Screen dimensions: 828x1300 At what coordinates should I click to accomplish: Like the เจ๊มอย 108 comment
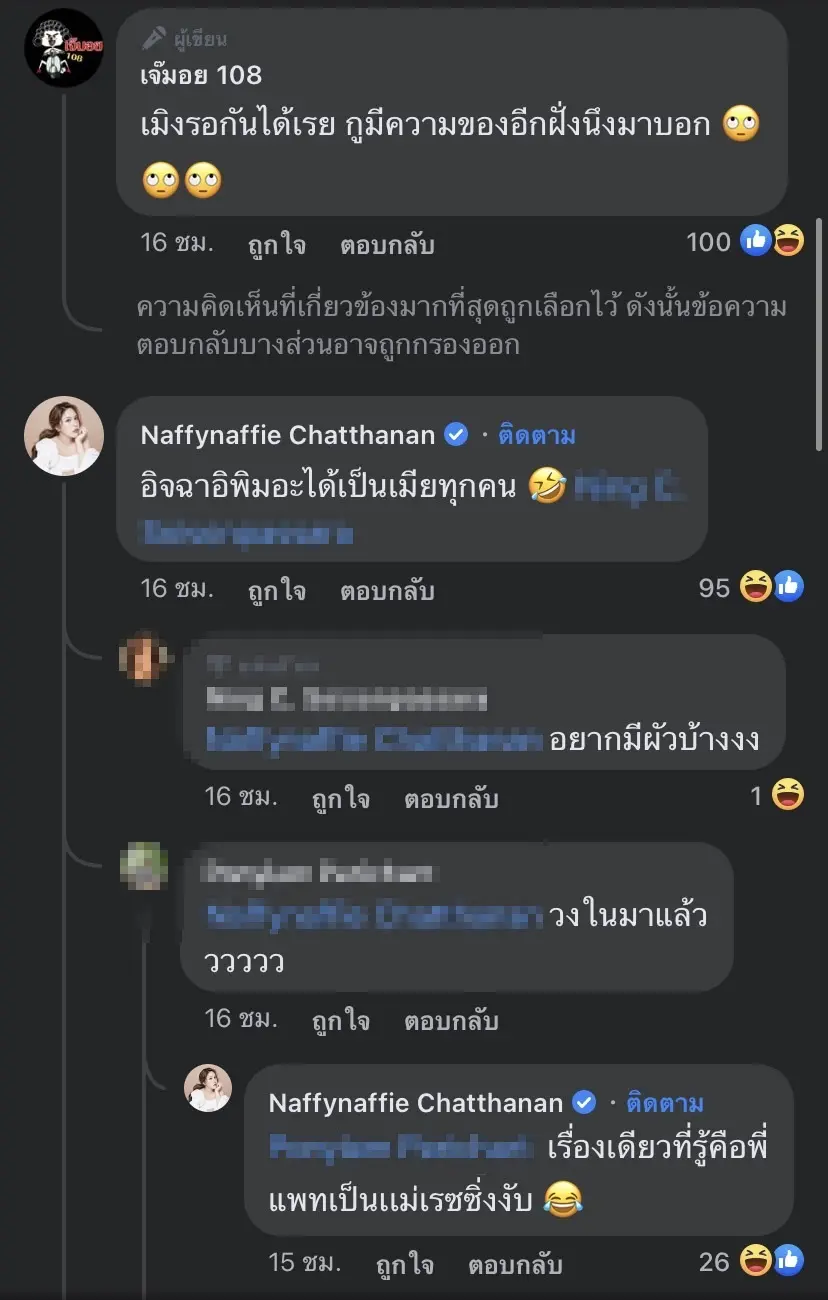[277, 245]
